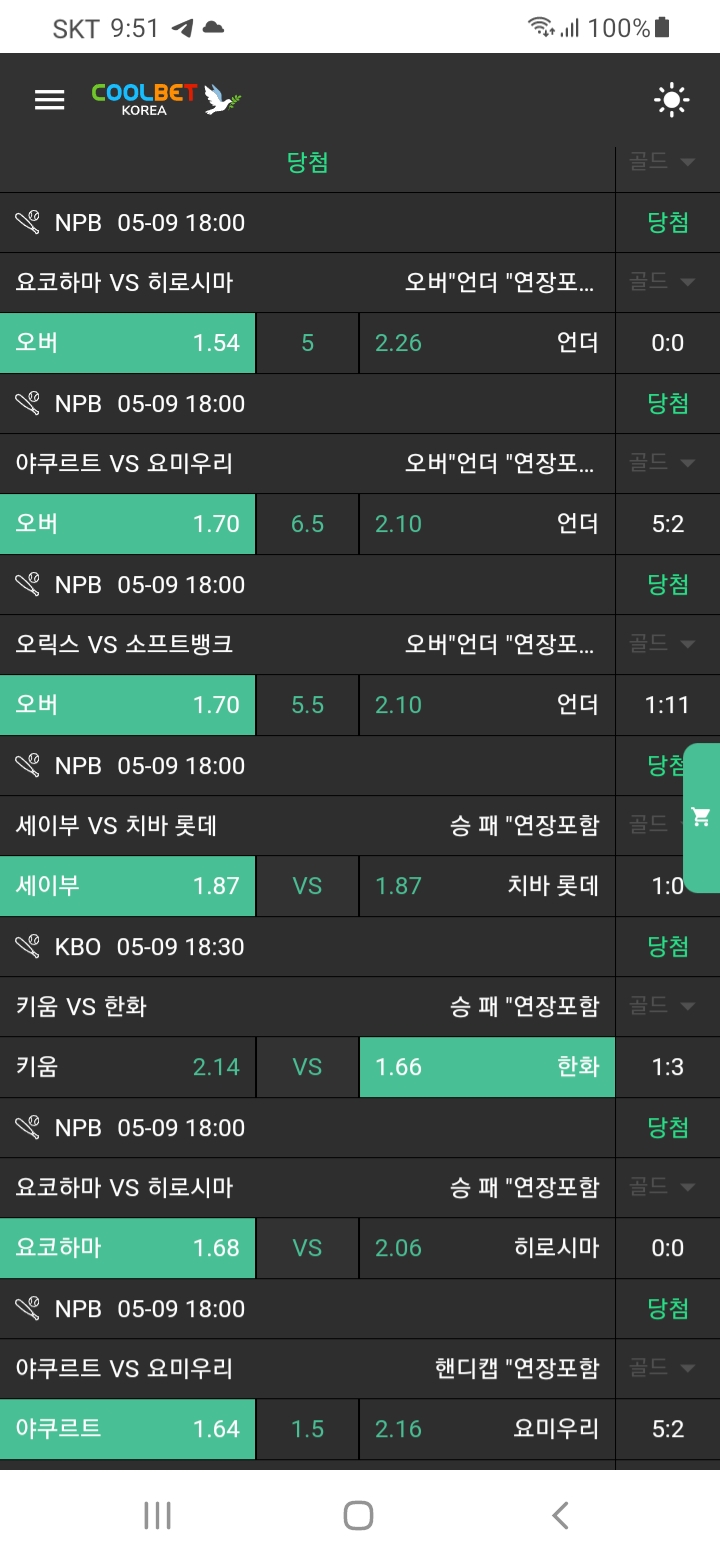Go back with system back button
The image size is (720, 1560).
[x=560, y=1515]
